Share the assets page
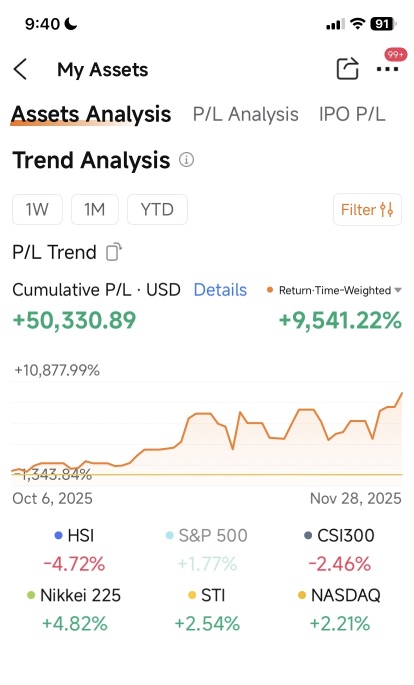 (x=348, y=69)
